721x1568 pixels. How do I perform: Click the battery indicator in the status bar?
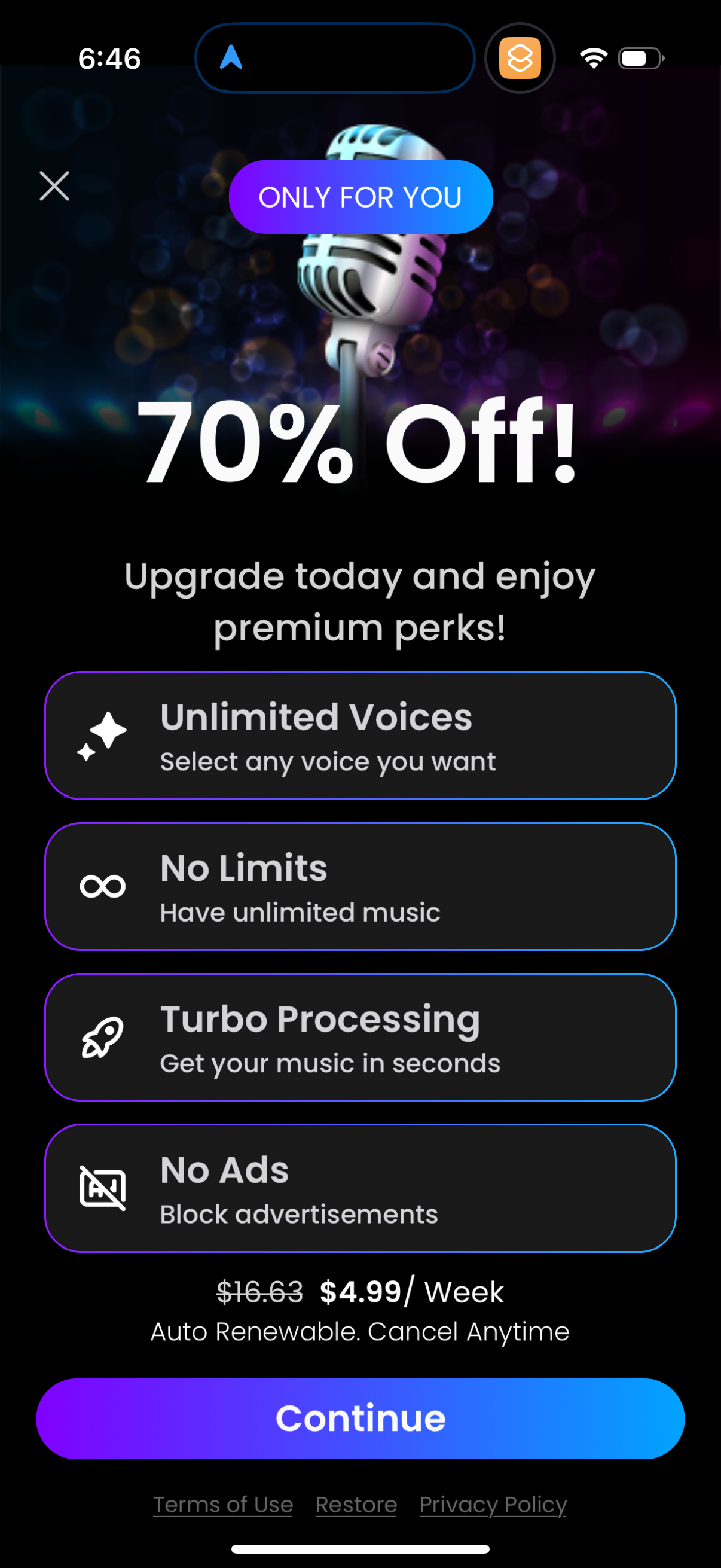[638, 57]
